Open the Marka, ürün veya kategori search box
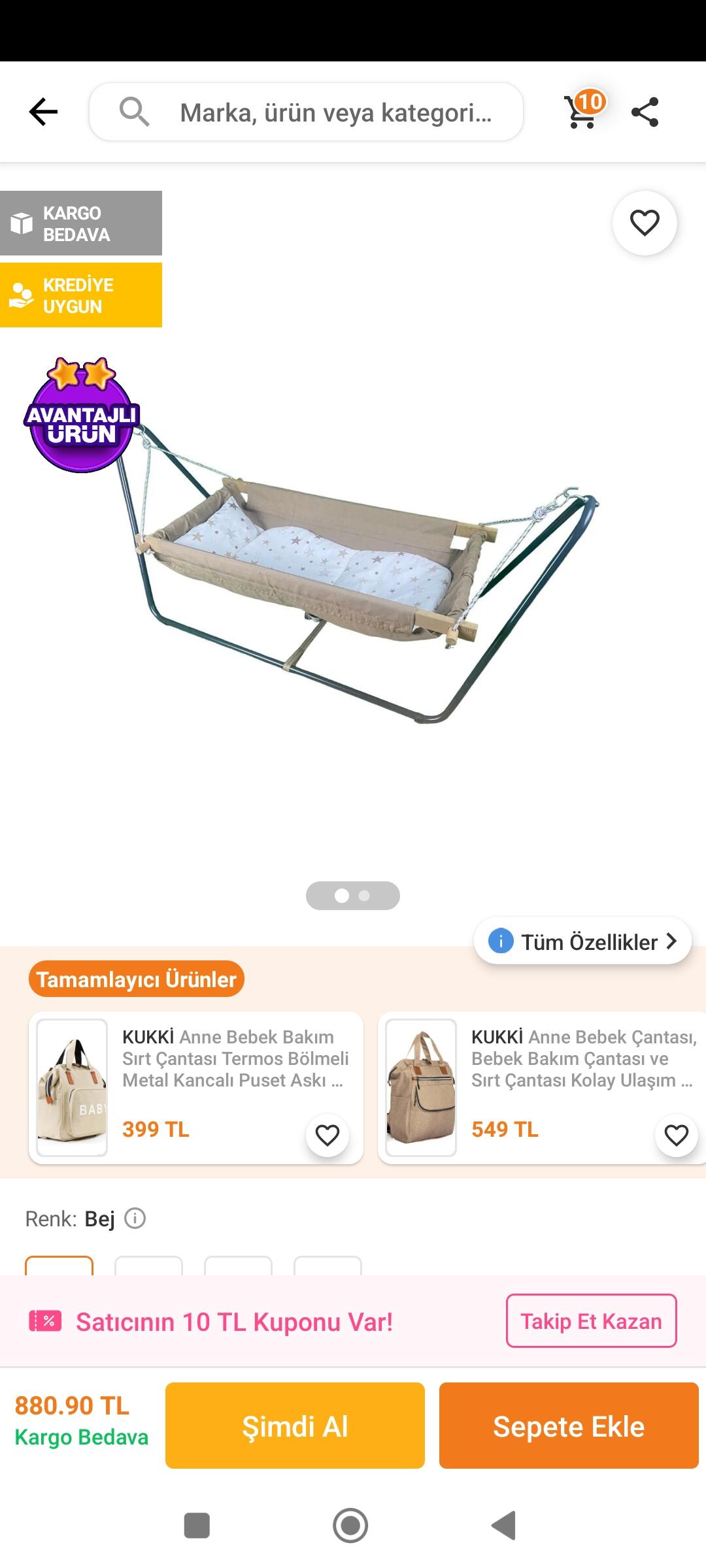This screenshot has width=706, height=1568. coord(306,112)
